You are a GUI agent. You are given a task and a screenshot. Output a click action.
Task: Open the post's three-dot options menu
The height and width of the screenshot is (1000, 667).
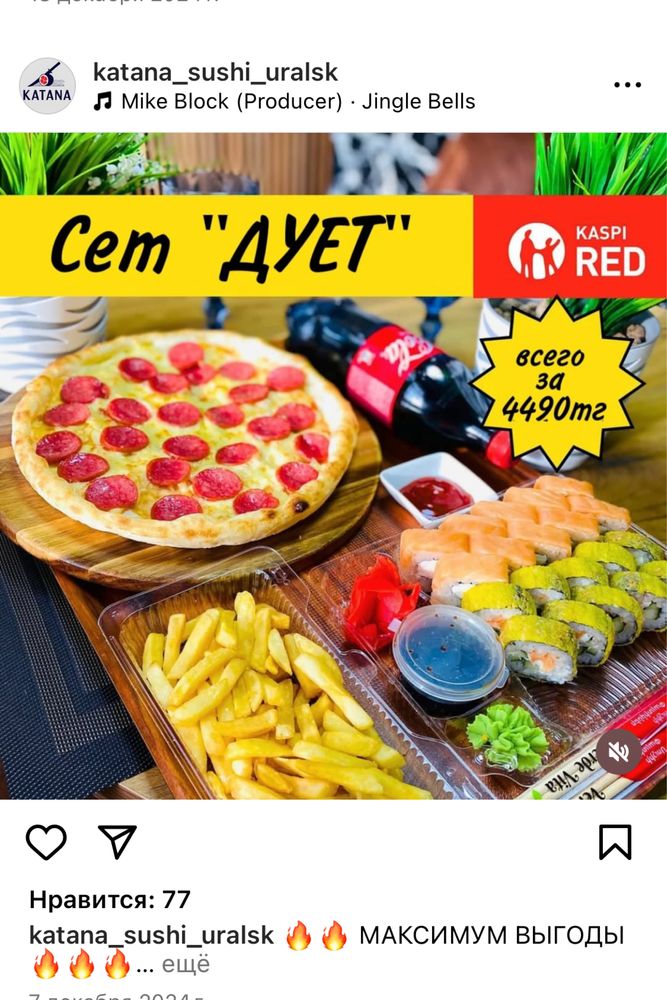[x=627, y=86]
